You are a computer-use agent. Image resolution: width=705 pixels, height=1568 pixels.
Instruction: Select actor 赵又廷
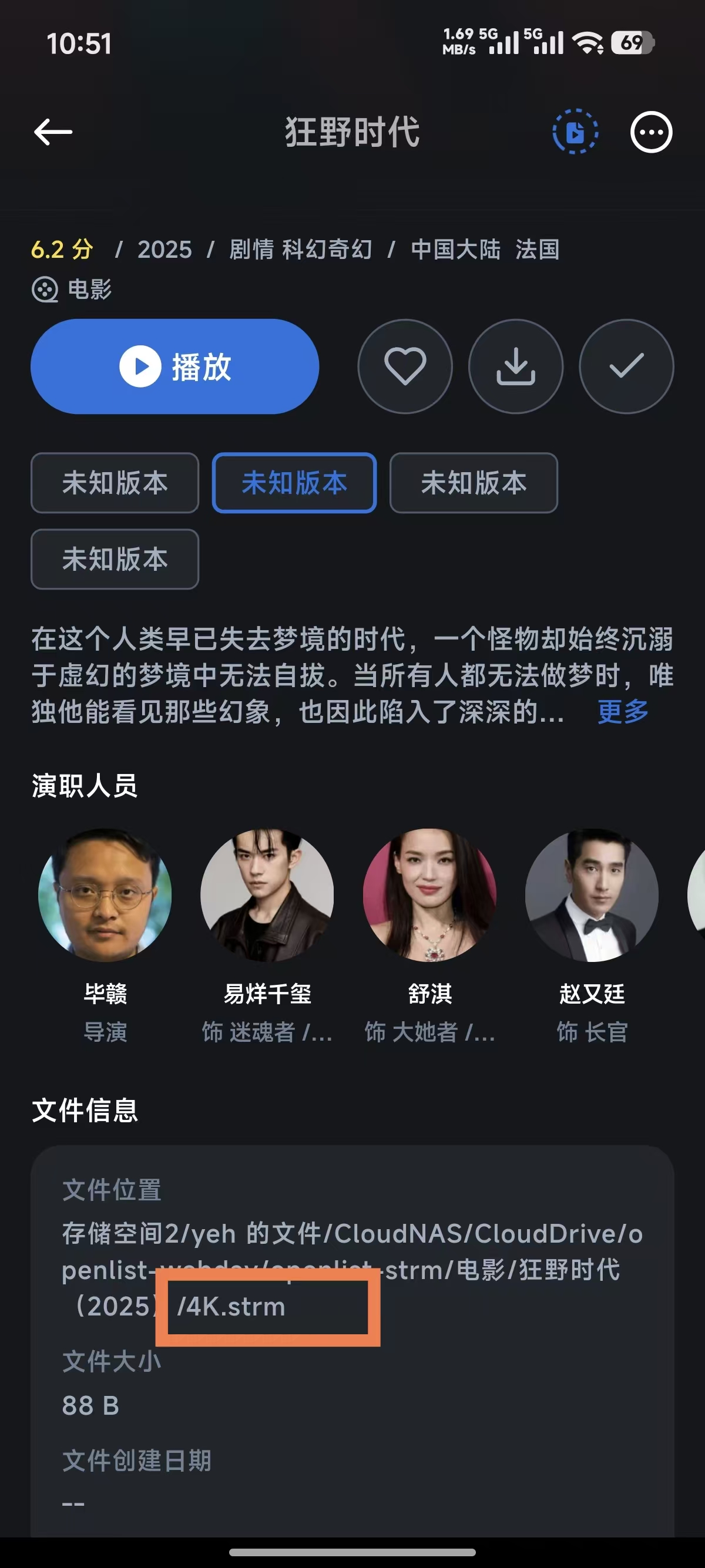592,896
